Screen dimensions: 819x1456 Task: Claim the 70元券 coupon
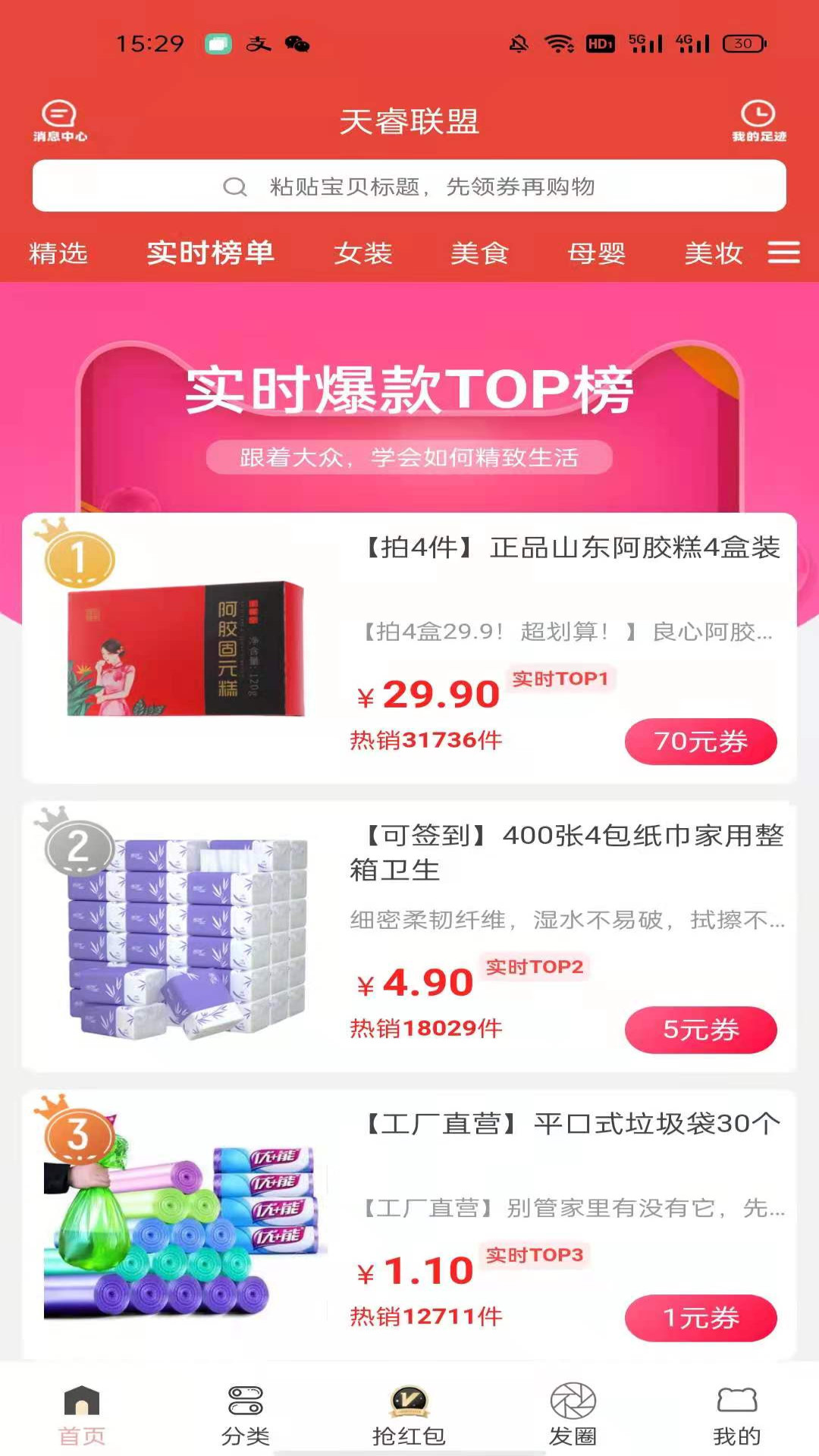click(x=701, y=743)
